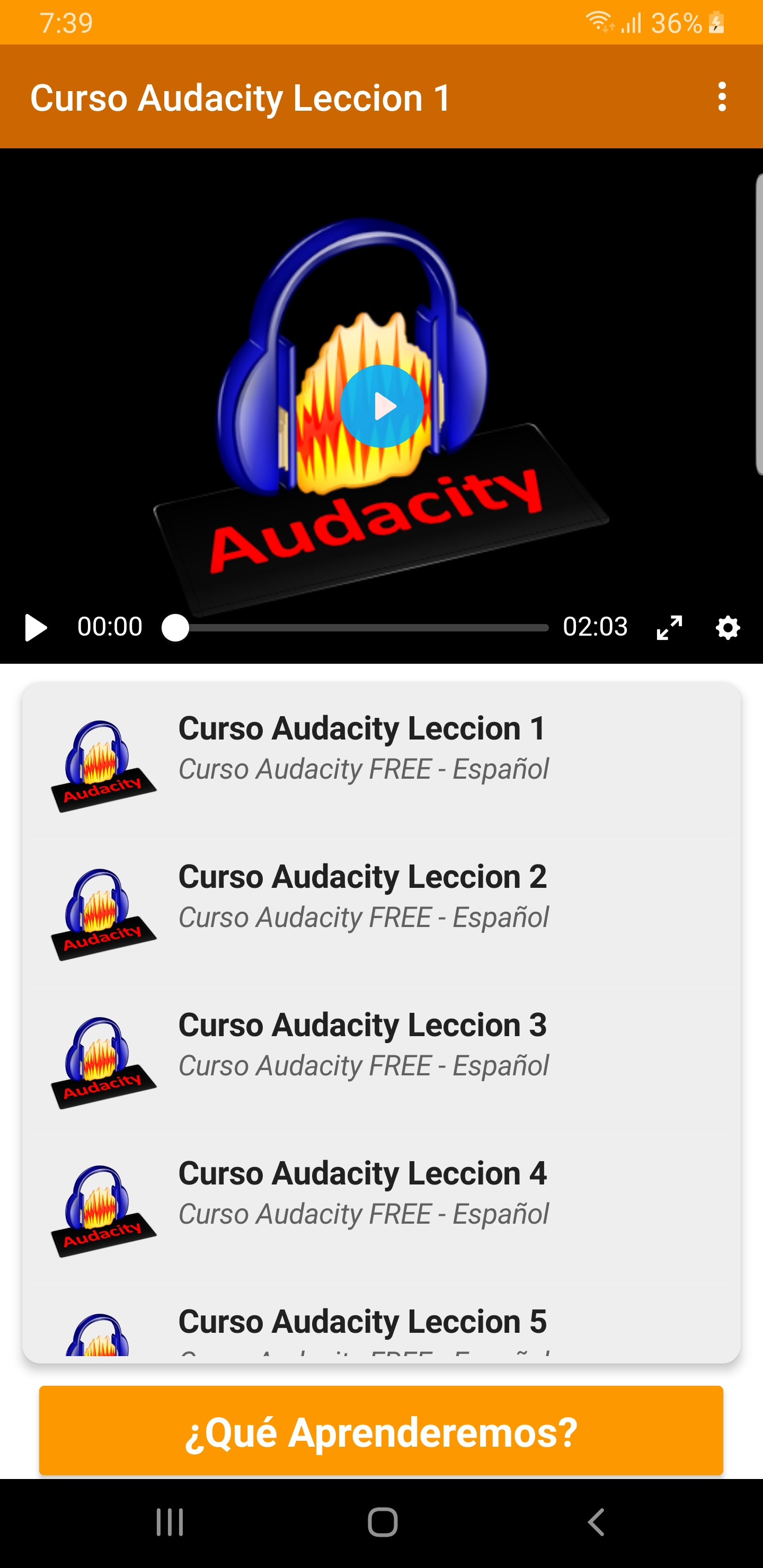Go back using the system back button
The width and height of the screenshot is (763, 1568).
pos(596,1522)
